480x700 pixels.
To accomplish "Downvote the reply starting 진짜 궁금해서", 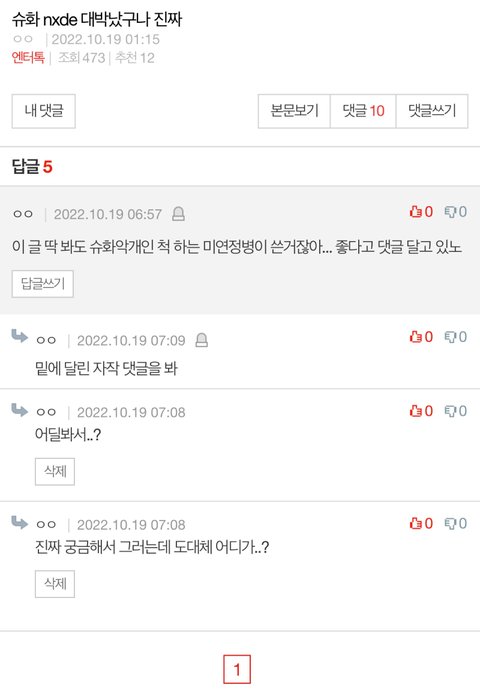I will [x=455, y=523].
